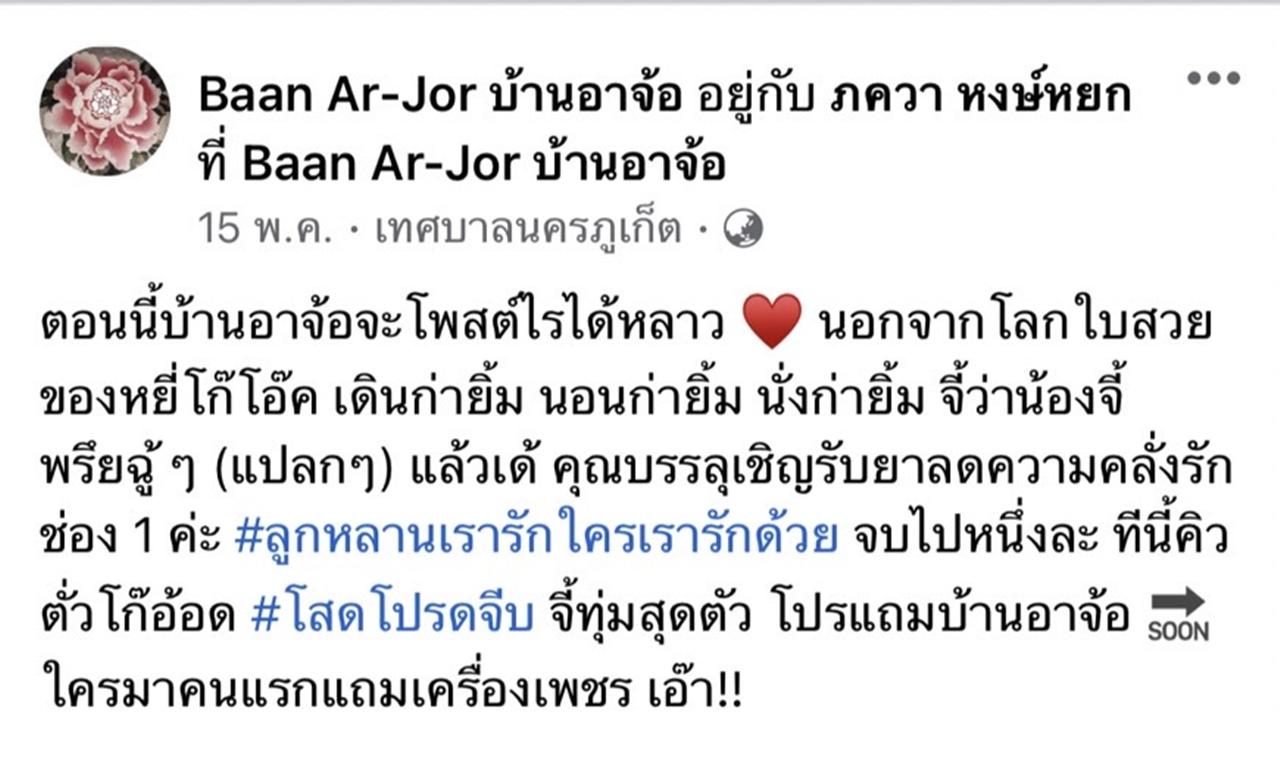Open hashtag #ลูกหลานเรารักใครเรารักด้วย
This screenshot has height=764, width=1280.
535,537
